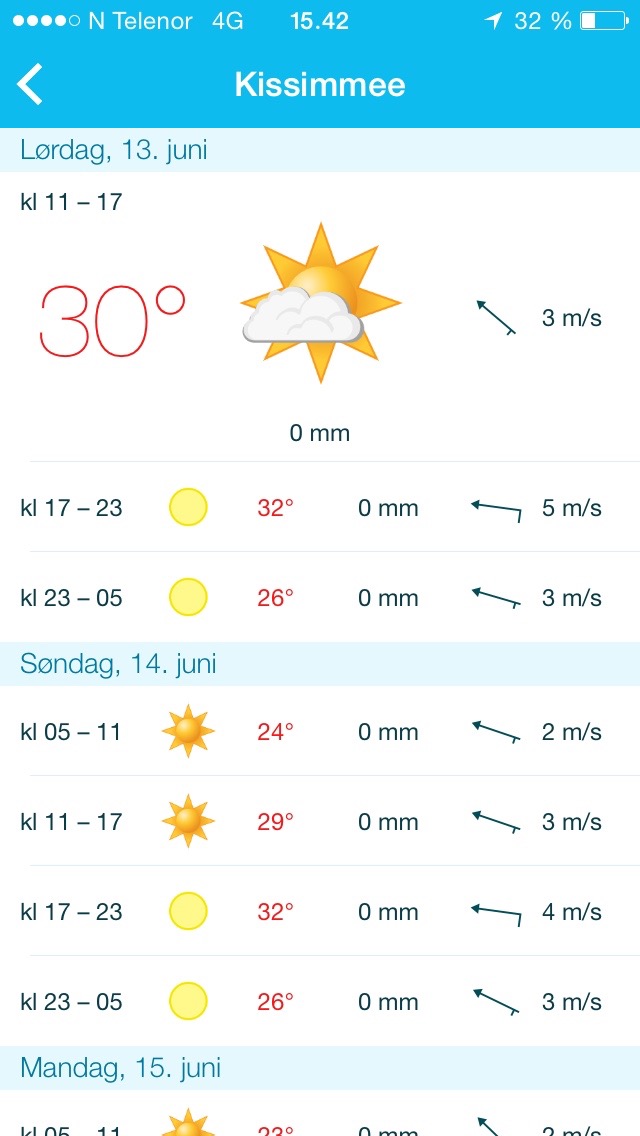The image size is (640, 1136).
Task: Expand Lørdag kl 17 – 23 forecast row
Action: tap(320, 508)
